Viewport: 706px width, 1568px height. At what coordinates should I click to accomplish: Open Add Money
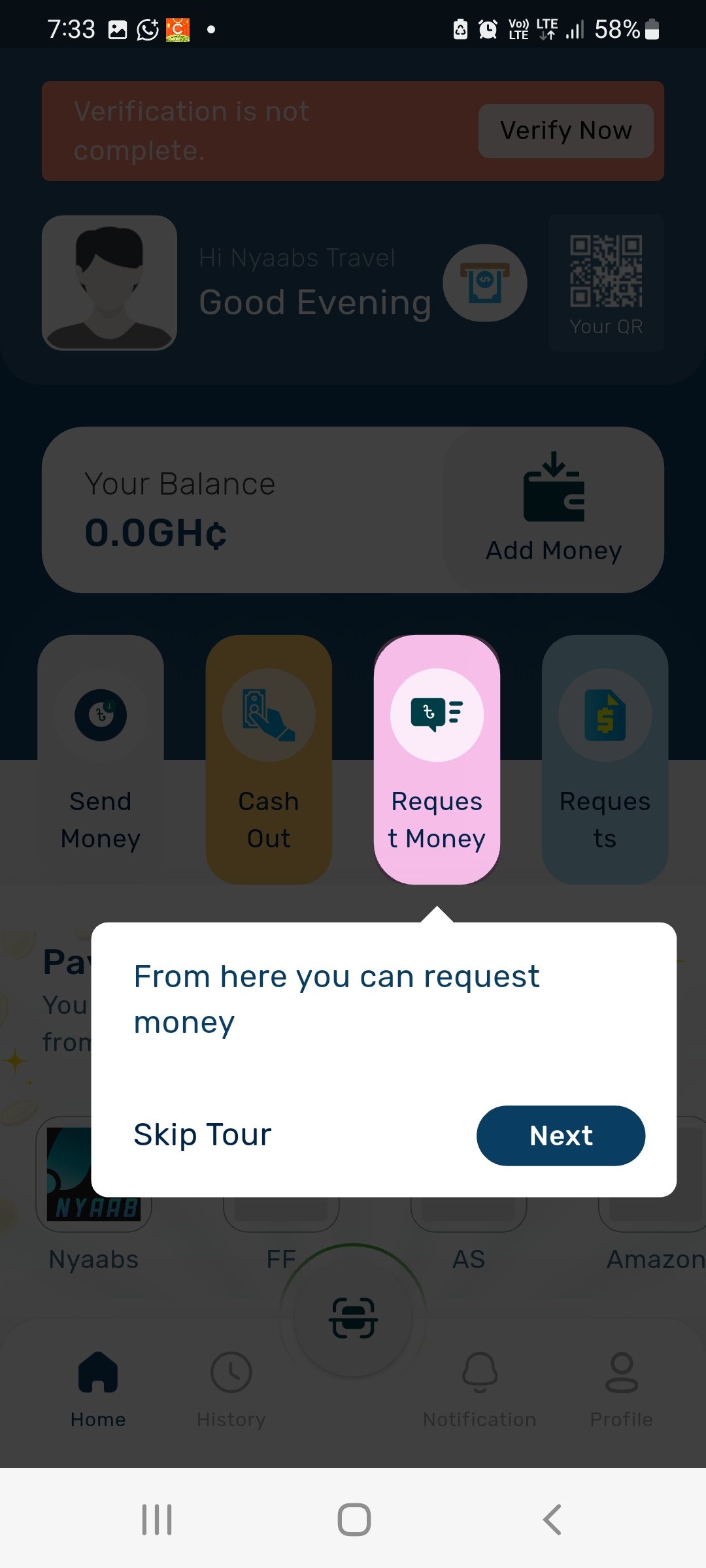(554, 510)
